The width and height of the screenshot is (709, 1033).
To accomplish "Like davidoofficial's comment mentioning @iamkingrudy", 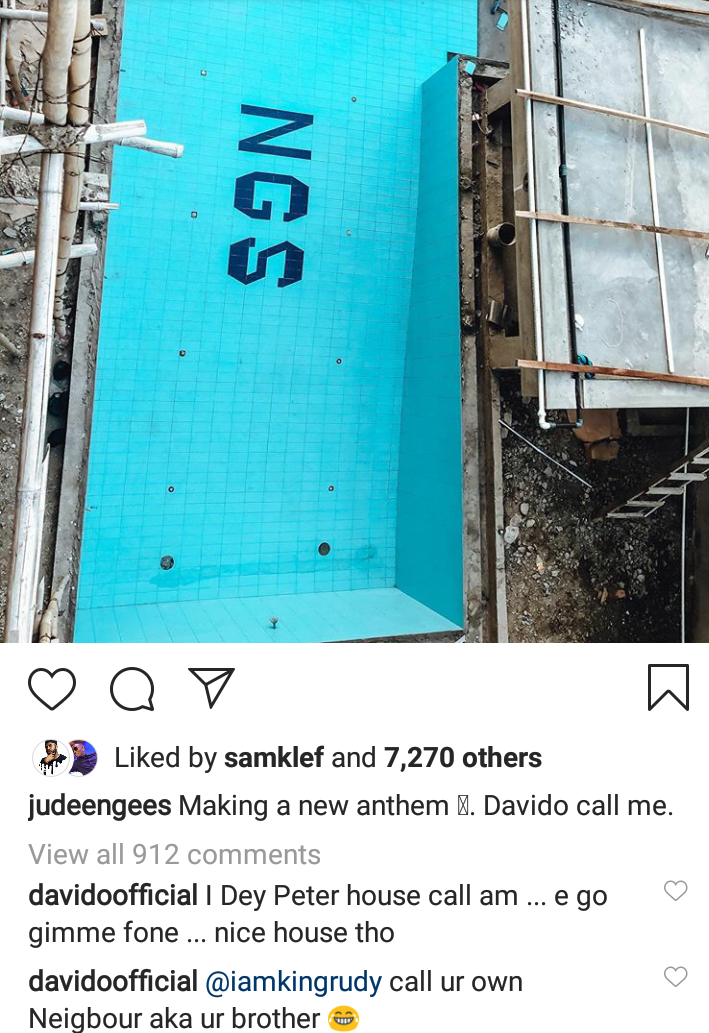I will pyautogui.click(x=676, y=977).
